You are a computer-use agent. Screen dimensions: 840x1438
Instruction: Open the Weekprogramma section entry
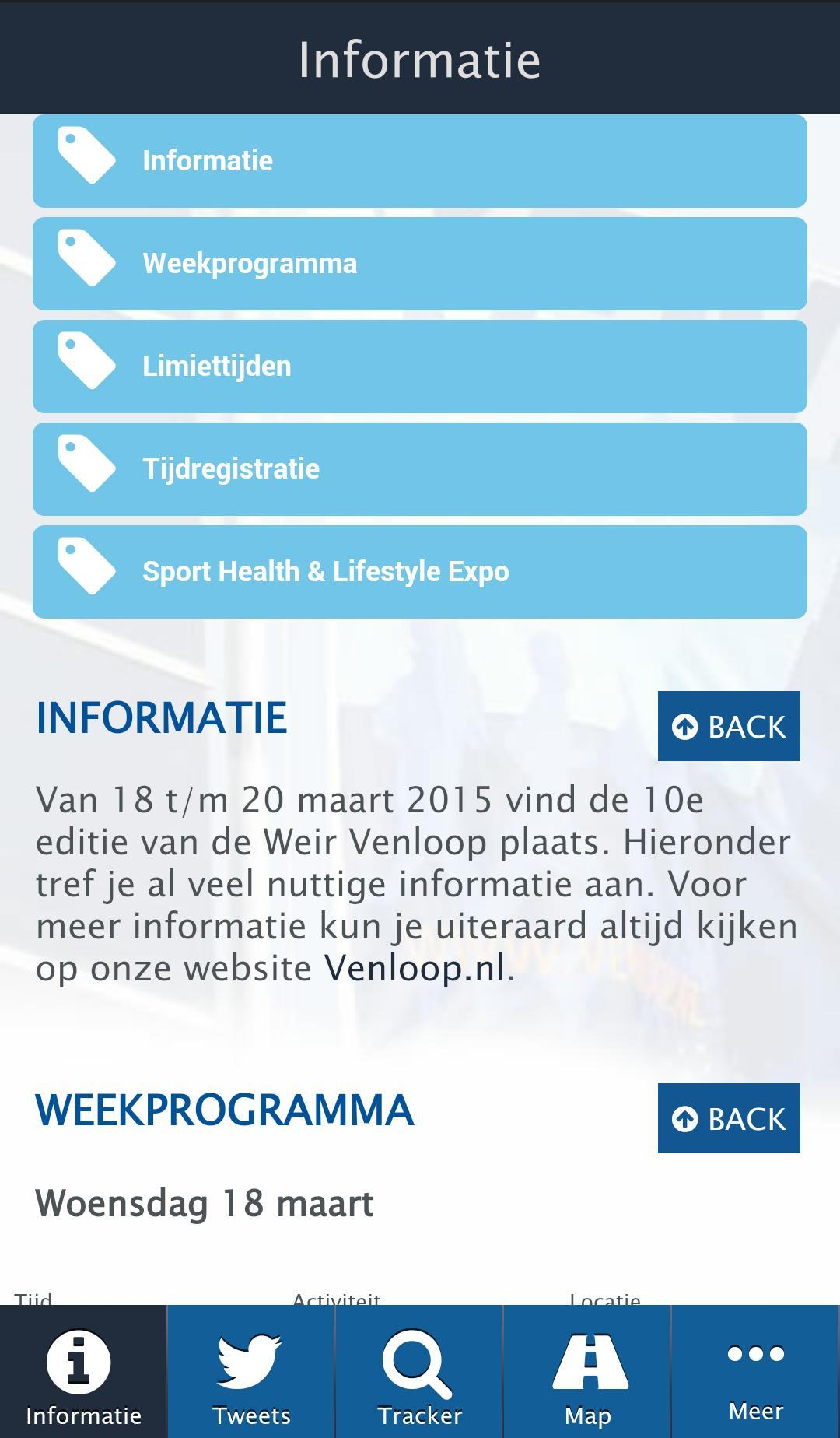click(x=420, y=263)
